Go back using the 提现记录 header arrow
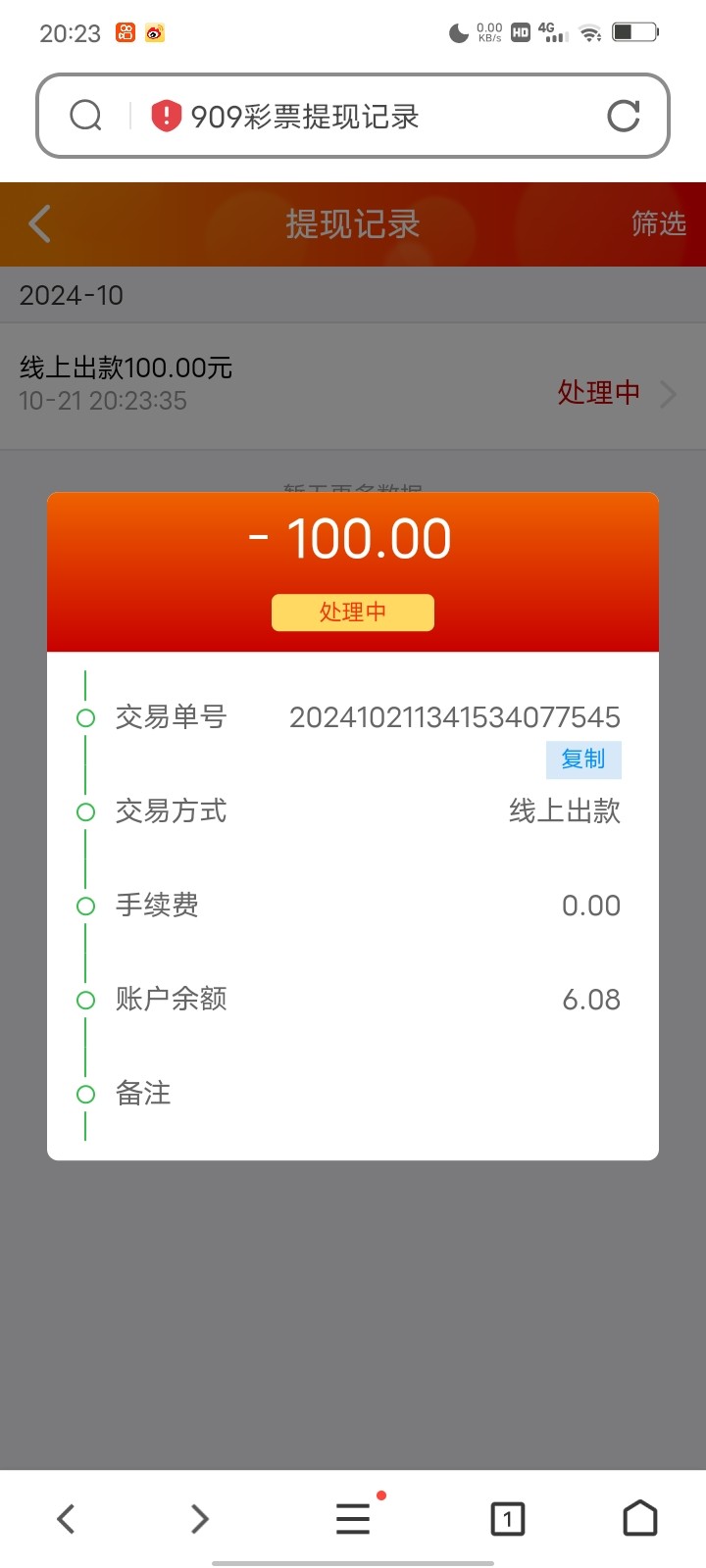Screen dimensions: 706x1568 (39, 224)
